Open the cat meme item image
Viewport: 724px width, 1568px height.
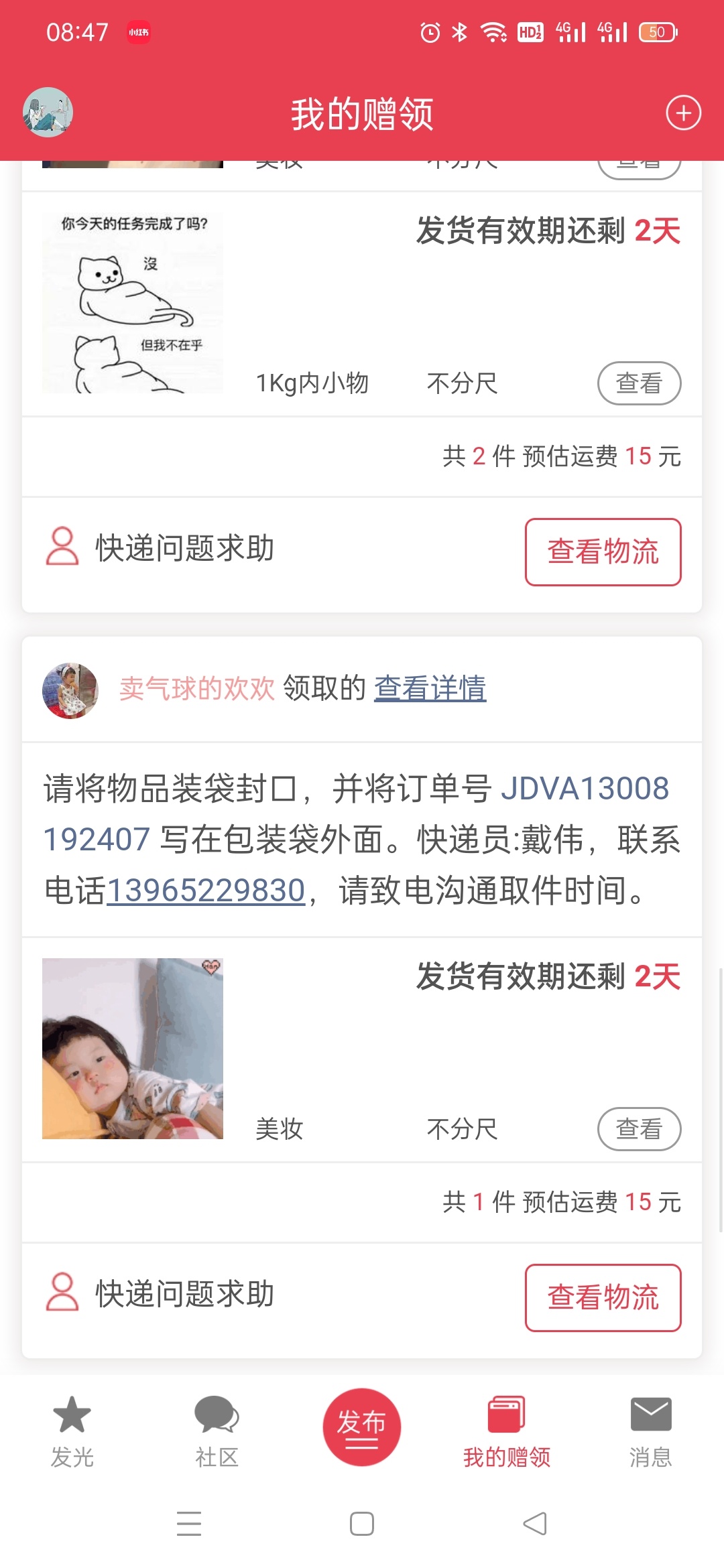pos(133,303)
